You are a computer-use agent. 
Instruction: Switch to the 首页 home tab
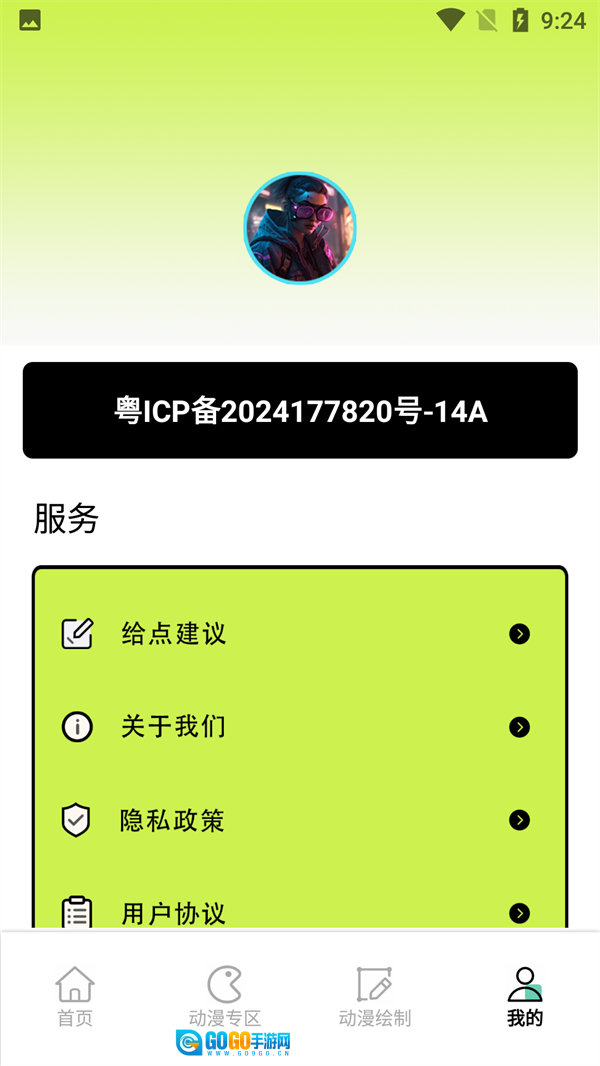coord(75,996)
